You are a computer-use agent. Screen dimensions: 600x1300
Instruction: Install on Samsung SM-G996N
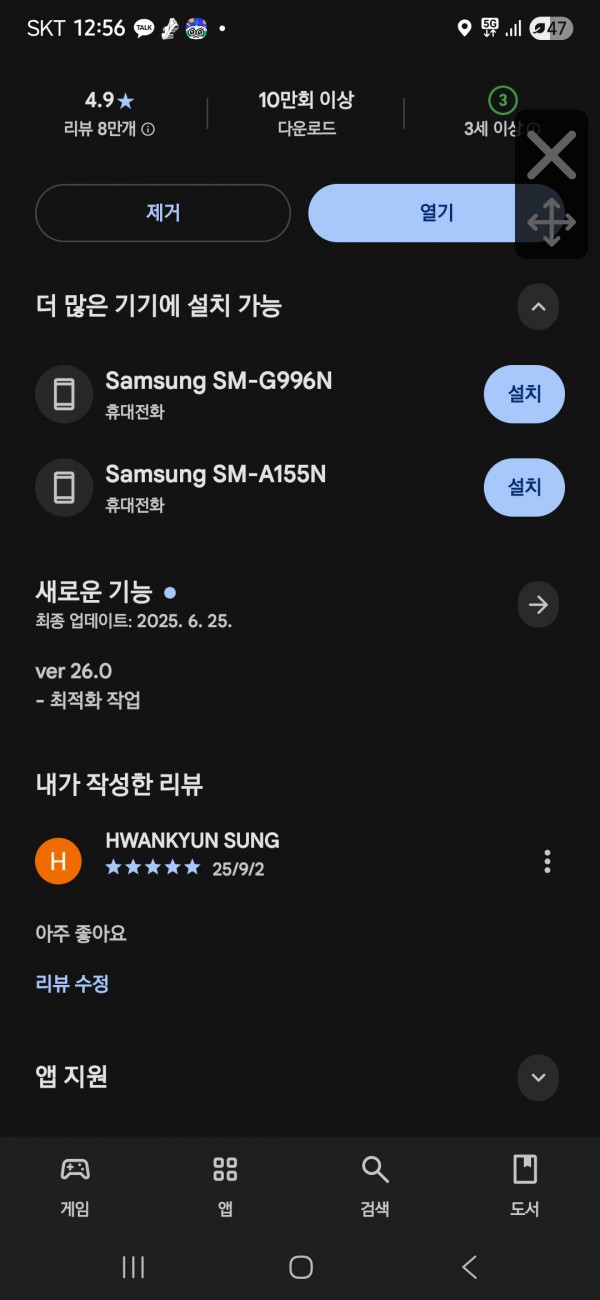point(524,394)
